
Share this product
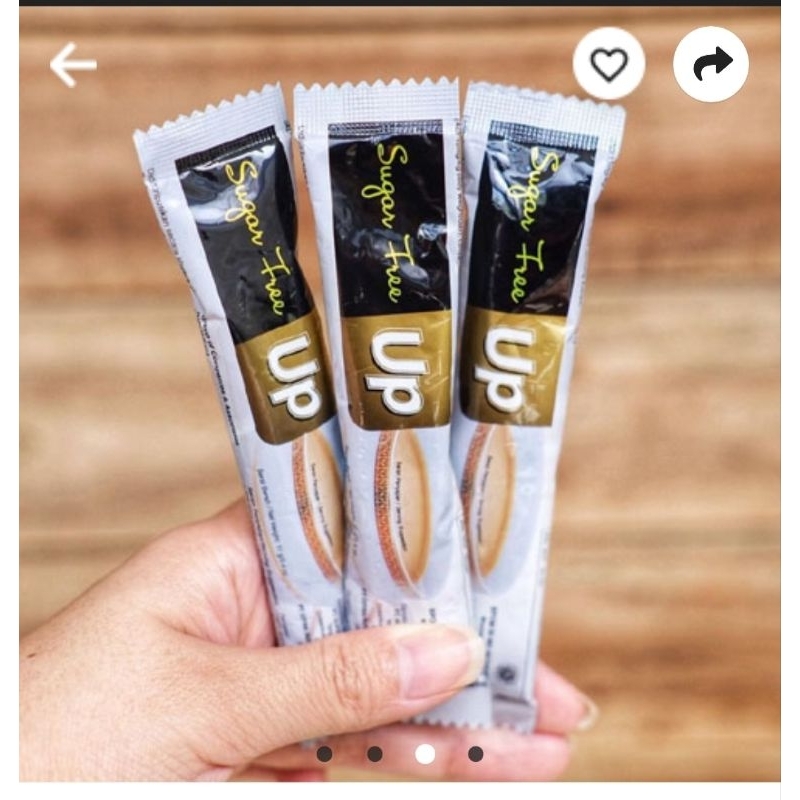coord(711,65)
